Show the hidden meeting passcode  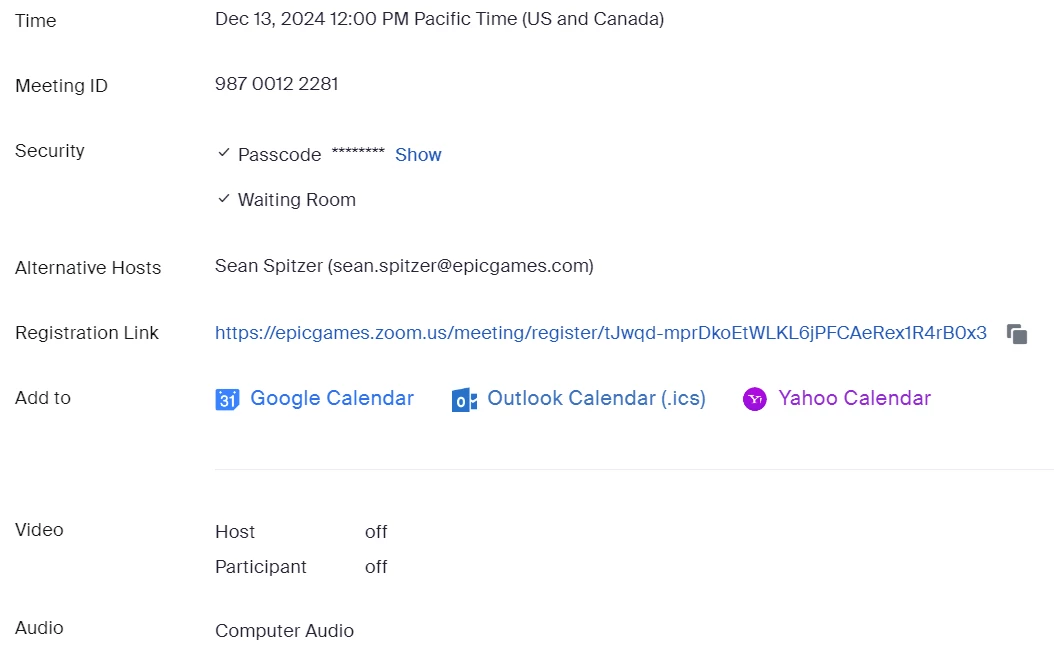pos(418,155)
